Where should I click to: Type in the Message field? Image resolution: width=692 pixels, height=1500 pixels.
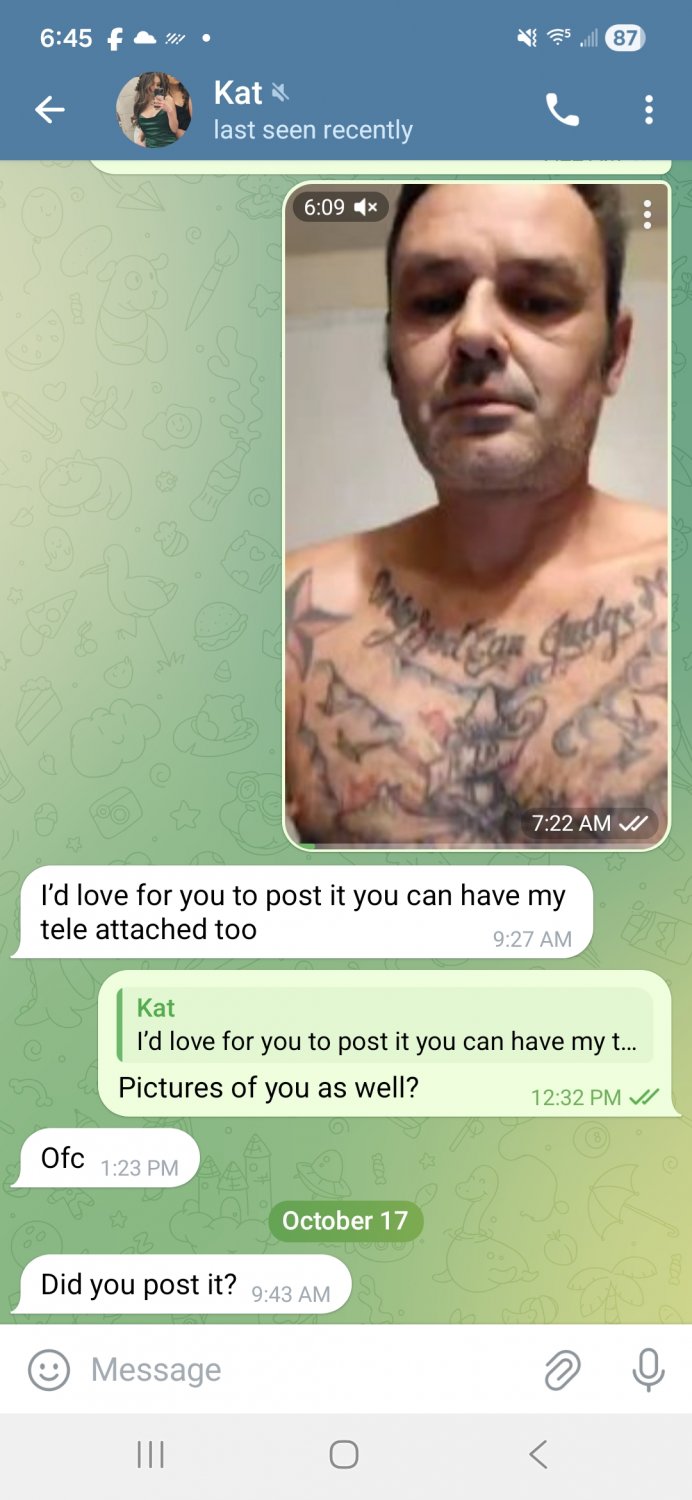click(x=300, y=1370)
